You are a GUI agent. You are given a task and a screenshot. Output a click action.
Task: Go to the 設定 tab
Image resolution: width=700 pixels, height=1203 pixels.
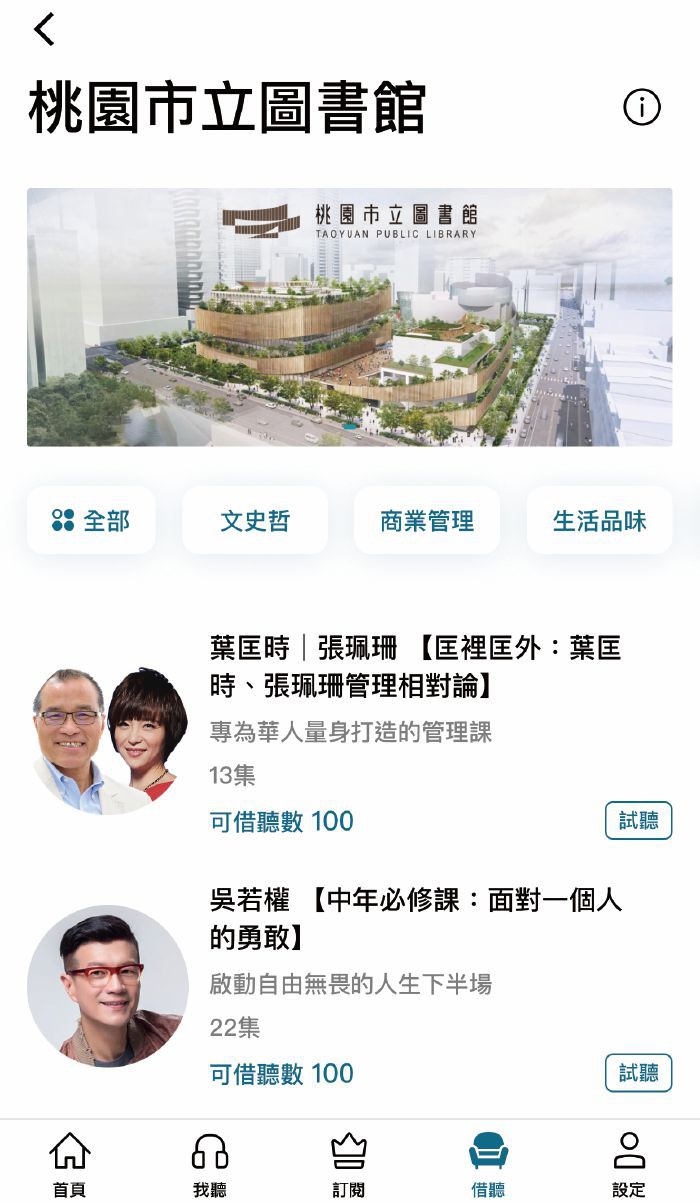629,1163
